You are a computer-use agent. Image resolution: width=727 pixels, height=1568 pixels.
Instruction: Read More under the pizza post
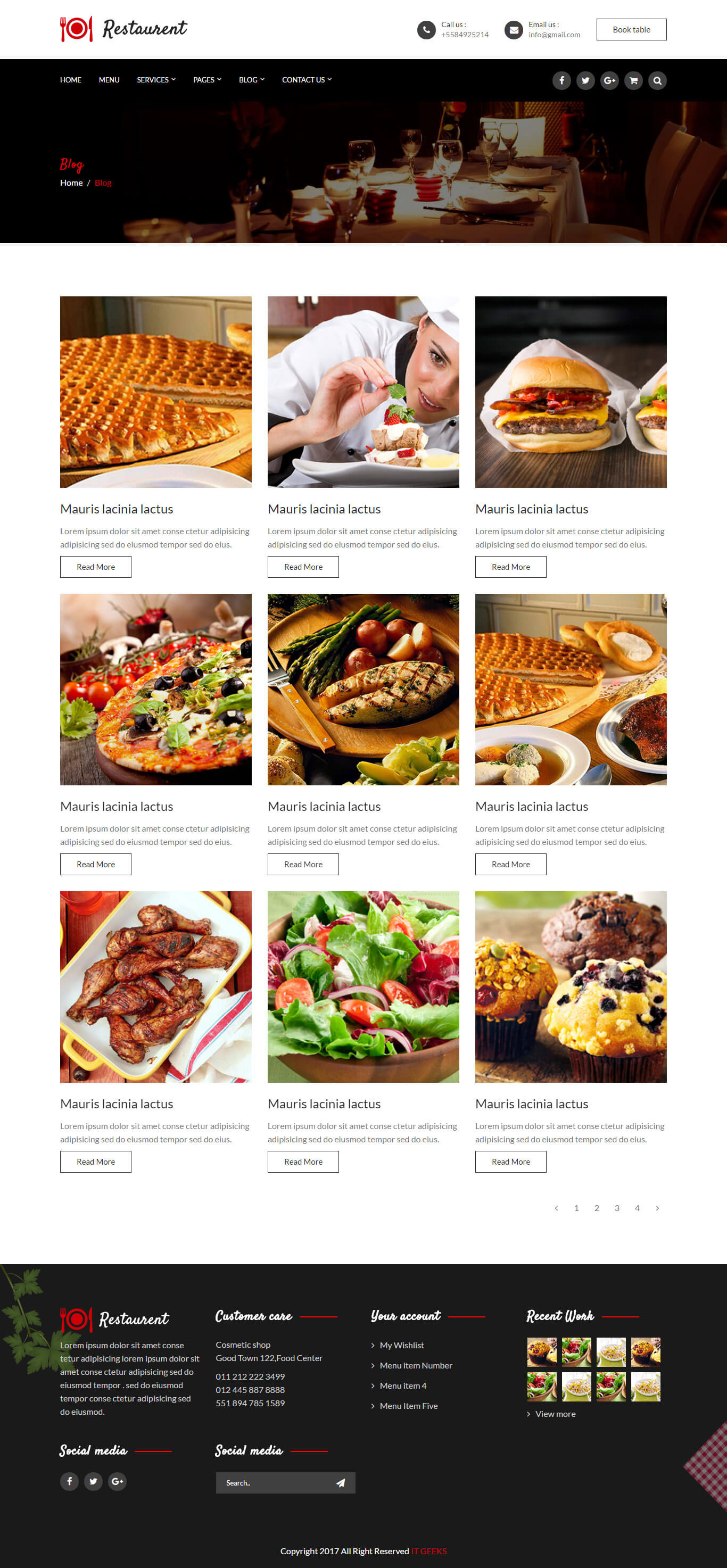tap(96, 864)
